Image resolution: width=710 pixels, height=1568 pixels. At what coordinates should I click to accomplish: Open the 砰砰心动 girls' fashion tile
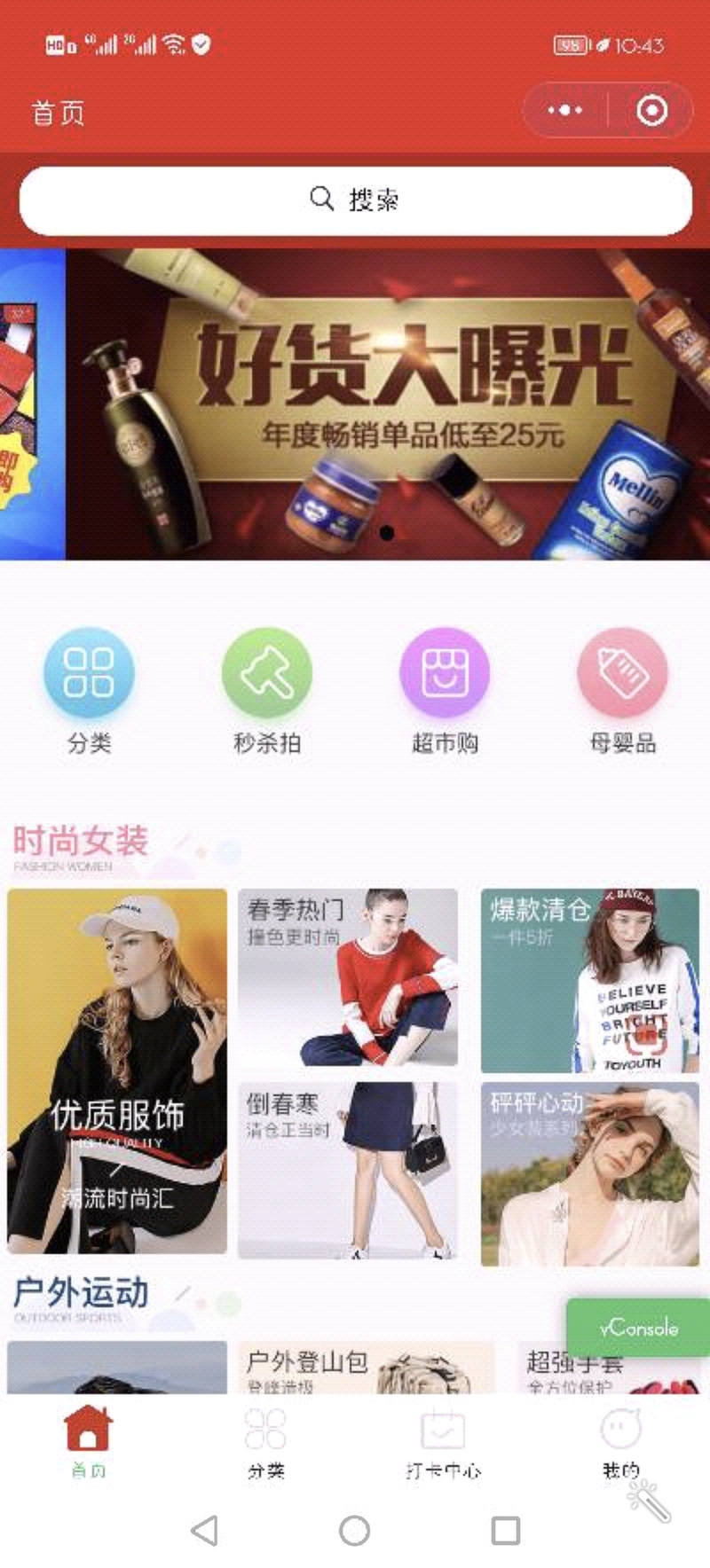coord(589,1172)
